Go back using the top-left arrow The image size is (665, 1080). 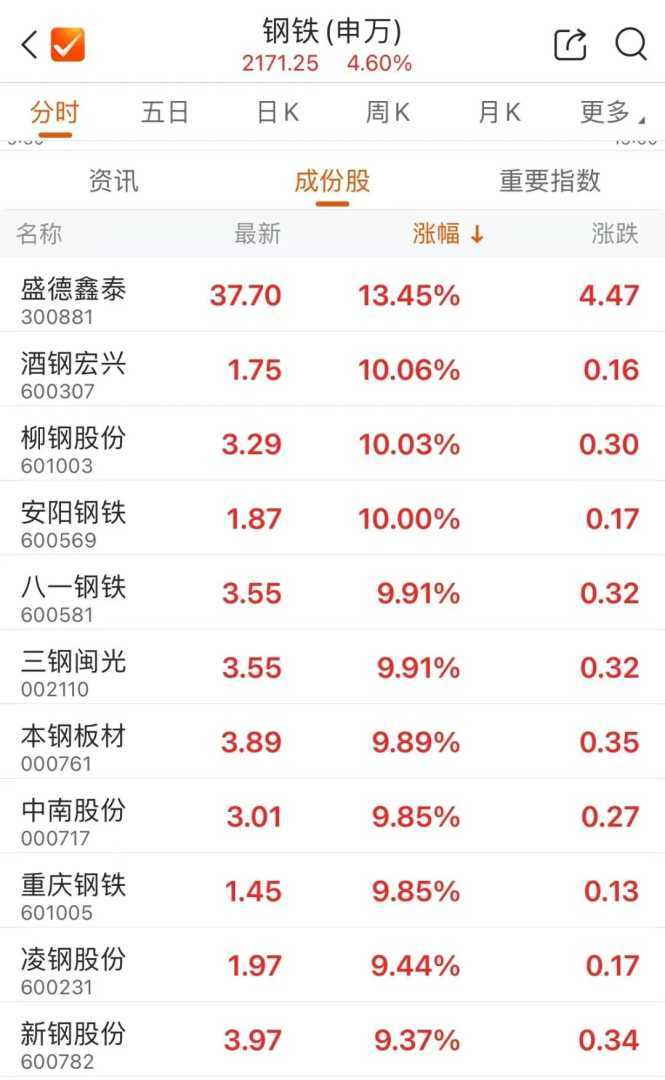pyautogui.click(x=30, y=44)
